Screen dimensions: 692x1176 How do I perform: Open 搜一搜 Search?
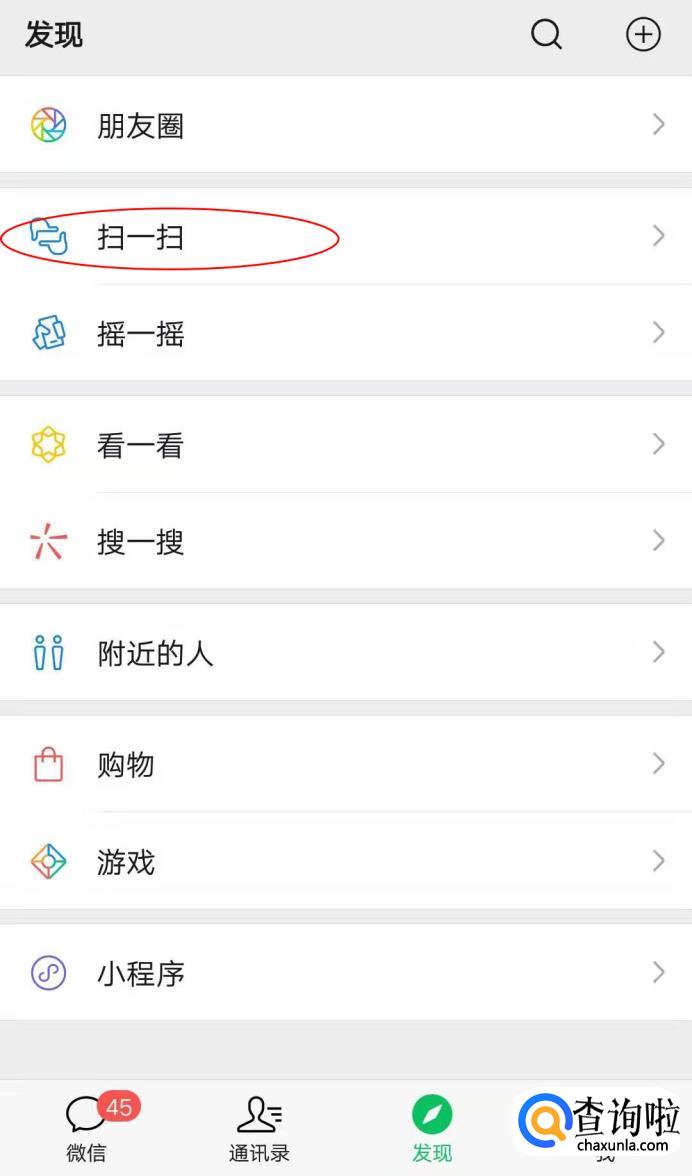click(345, 541)
